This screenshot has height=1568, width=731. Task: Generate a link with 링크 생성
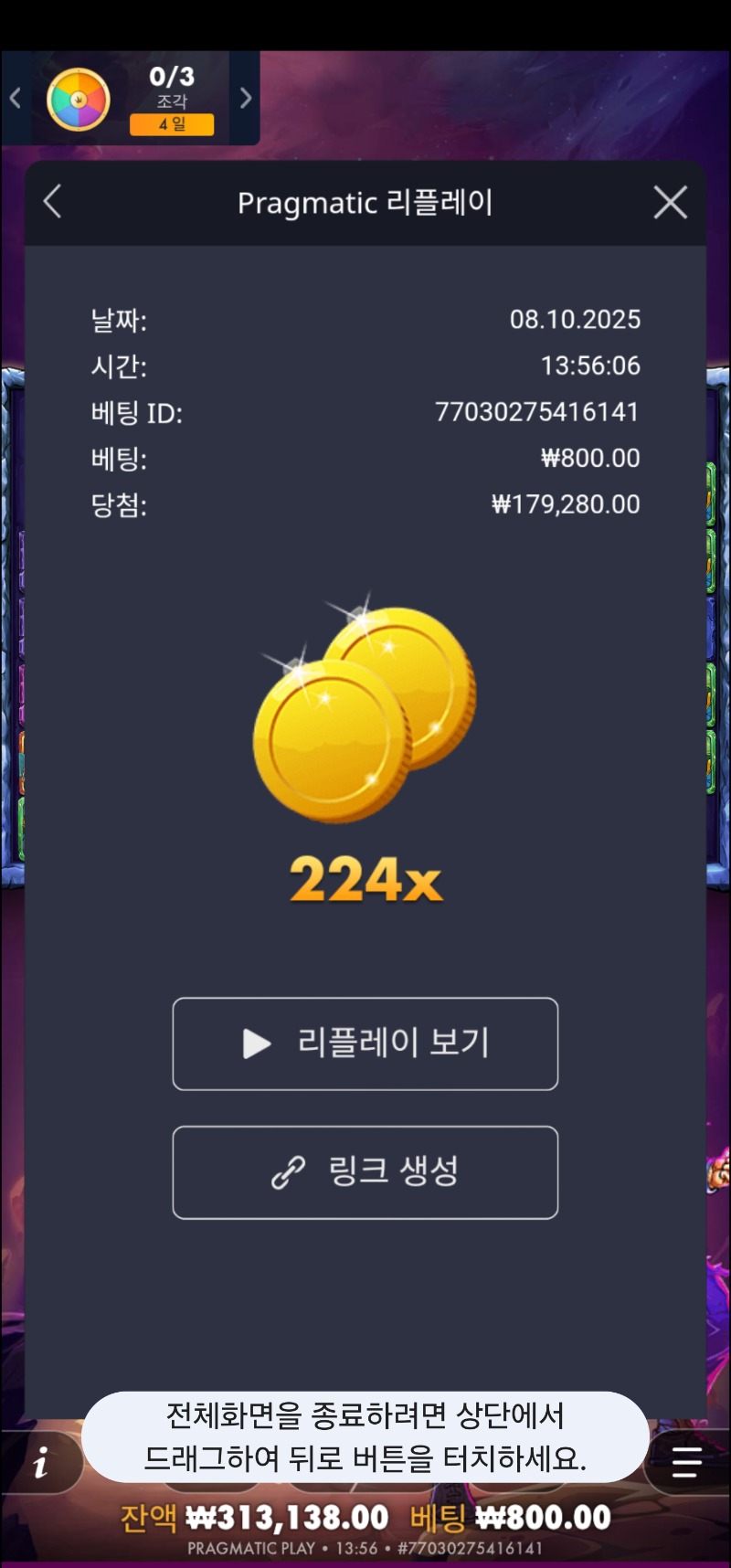365,1172
